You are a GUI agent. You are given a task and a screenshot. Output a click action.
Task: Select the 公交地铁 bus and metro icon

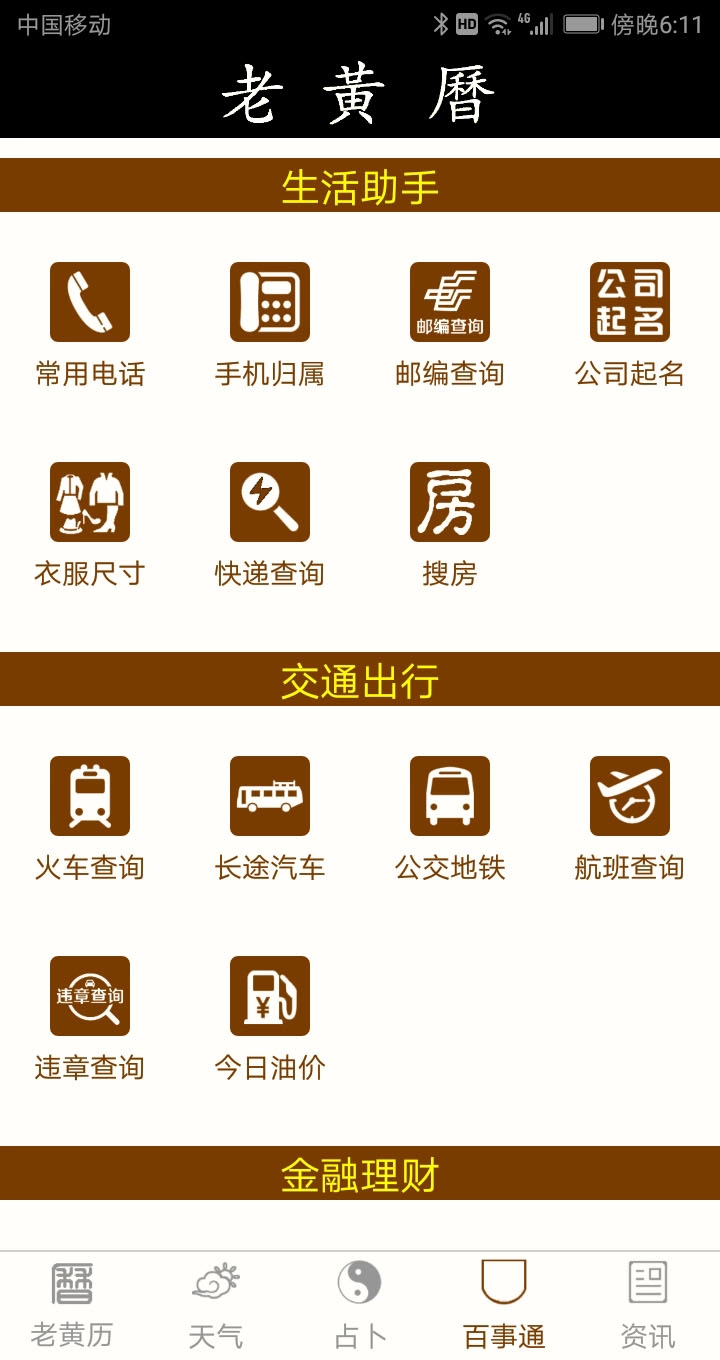click(449, 795)
